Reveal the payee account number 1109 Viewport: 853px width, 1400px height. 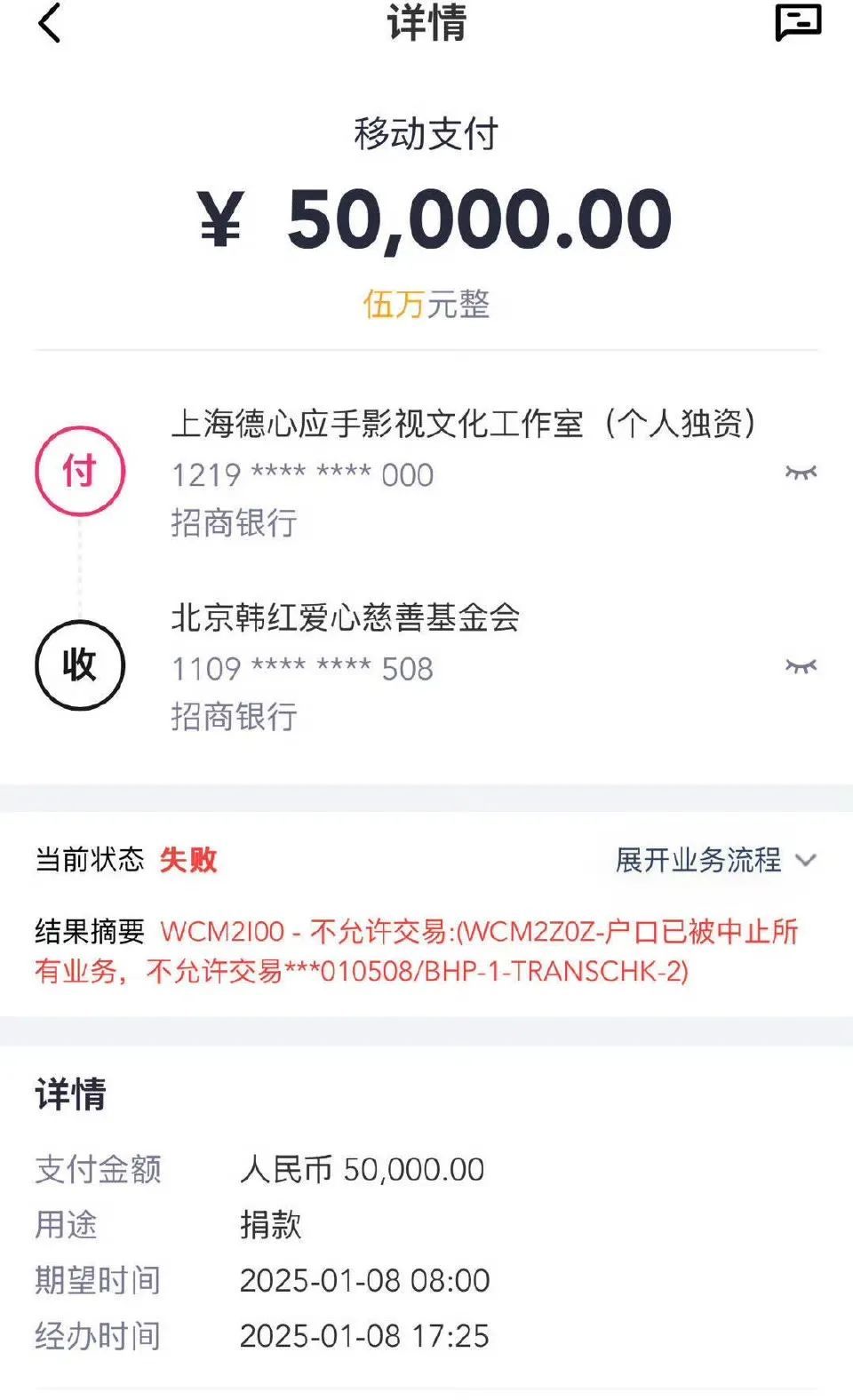pyautogui.click(x=801, y=666)
